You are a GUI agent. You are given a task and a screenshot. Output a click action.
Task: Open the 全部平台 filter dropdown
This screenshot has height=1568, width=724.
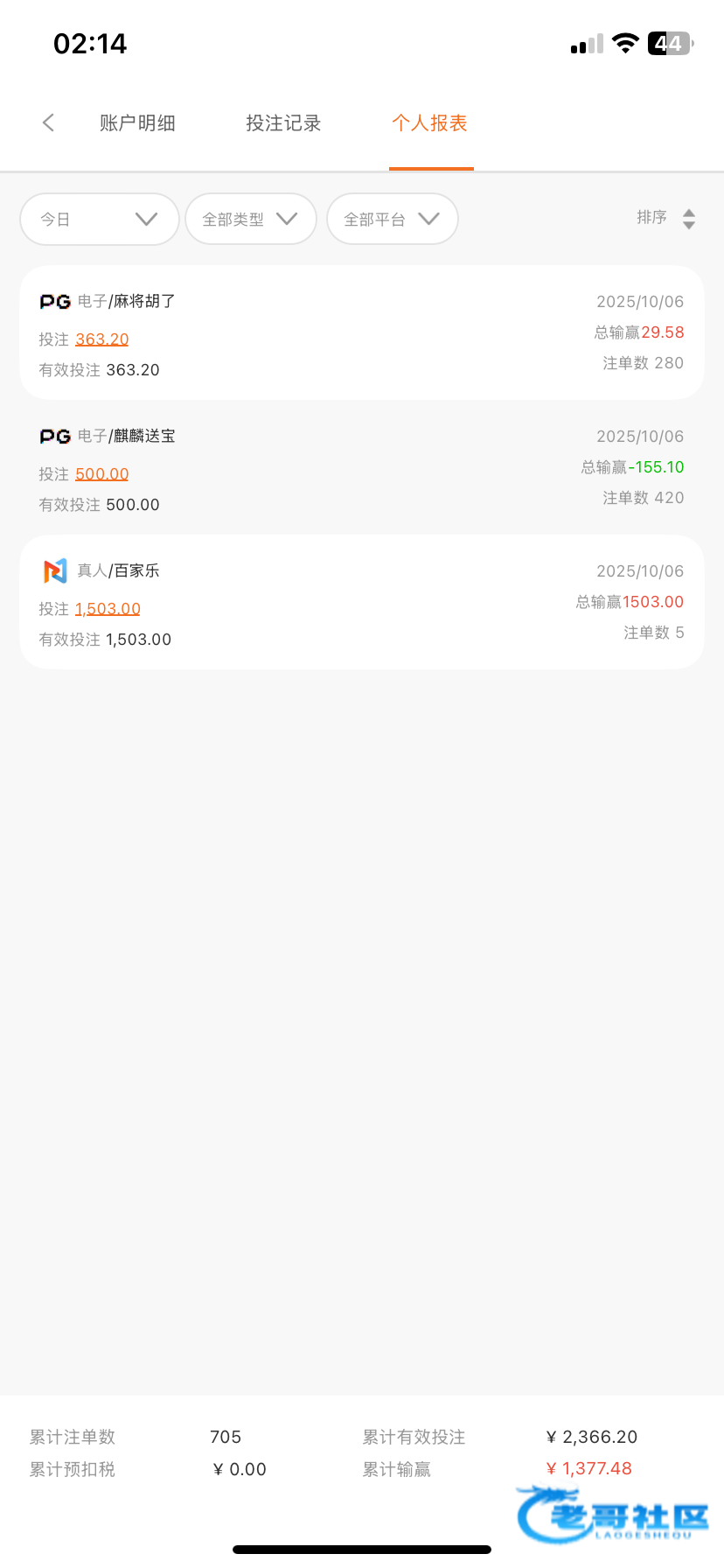(x=393, y=219)
